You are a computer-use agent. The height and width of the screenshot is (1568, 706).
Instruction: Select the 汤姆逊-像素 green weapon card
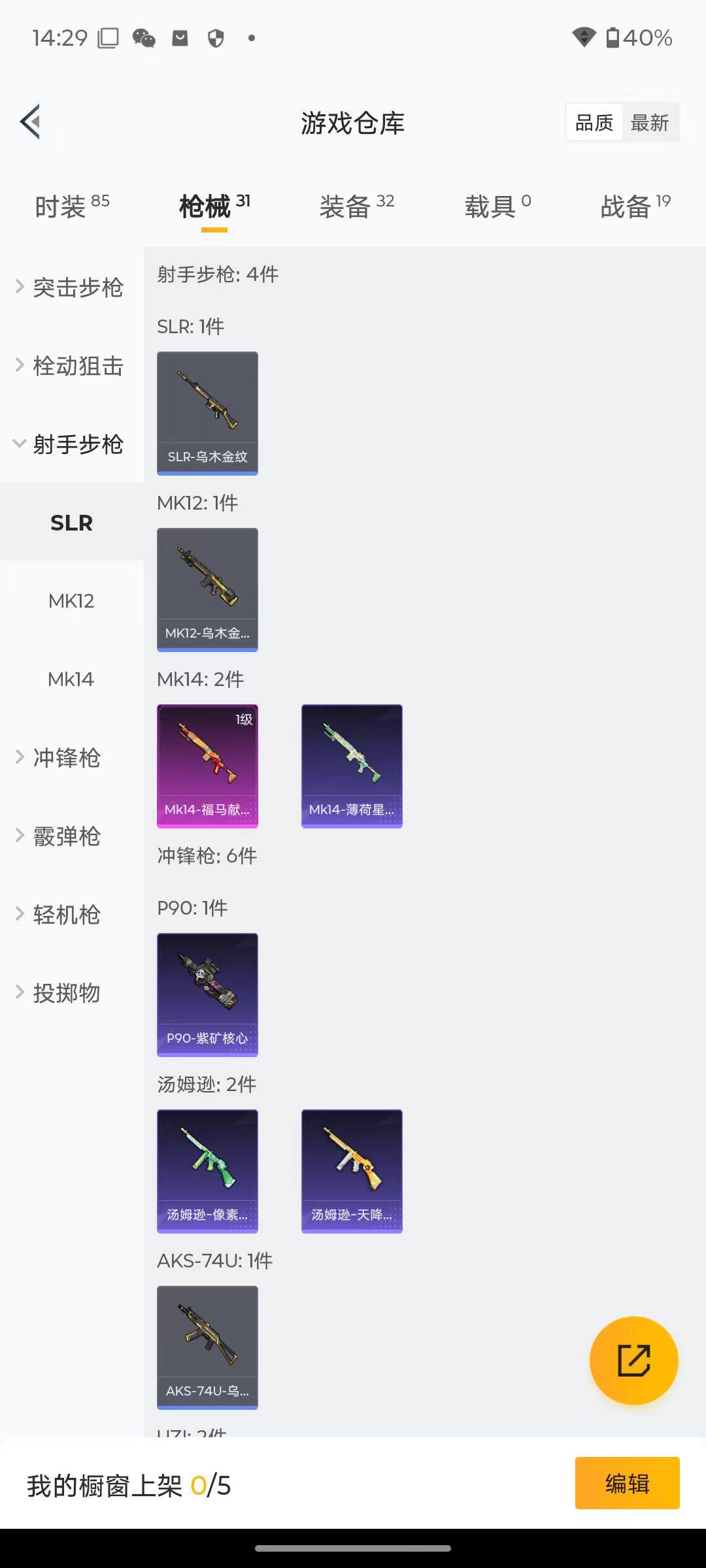[x=207, y=1169]
